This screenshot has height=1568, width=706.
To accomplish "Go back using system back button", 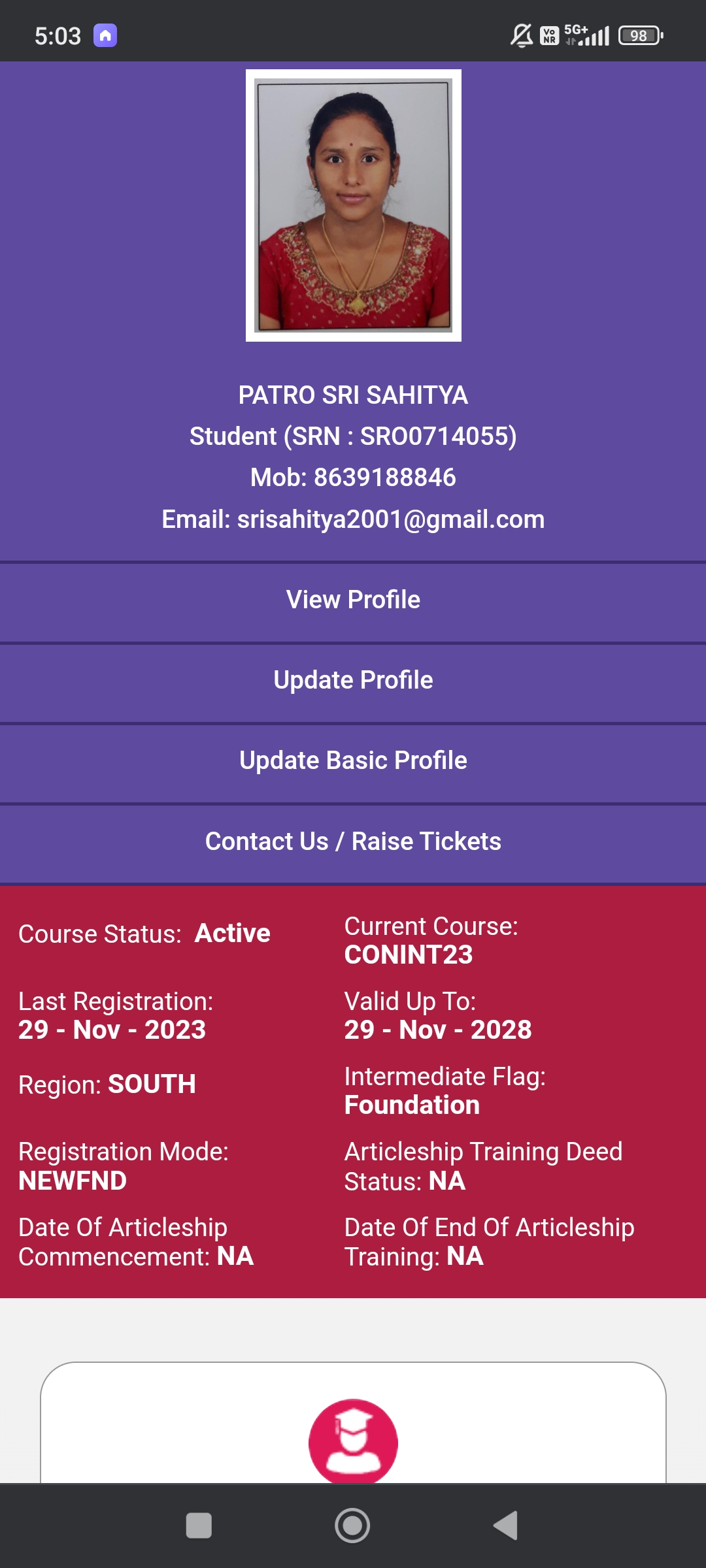I will [x=505, y=1526].
